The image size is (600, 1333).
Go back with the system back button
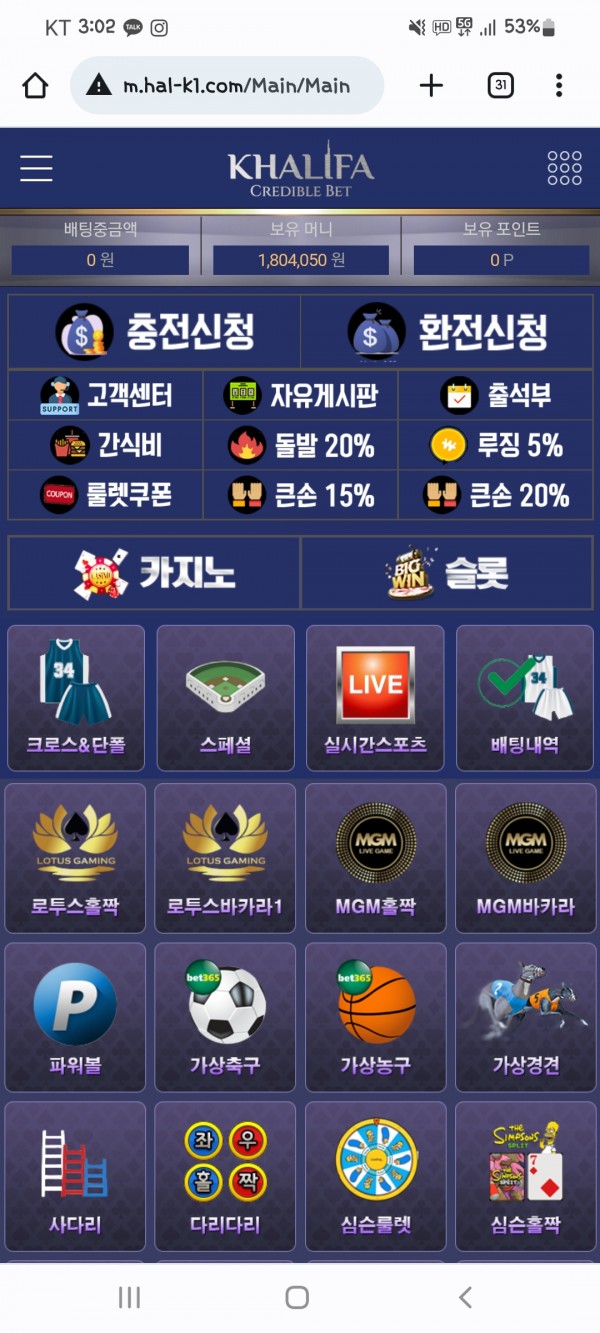point(465,1298)
